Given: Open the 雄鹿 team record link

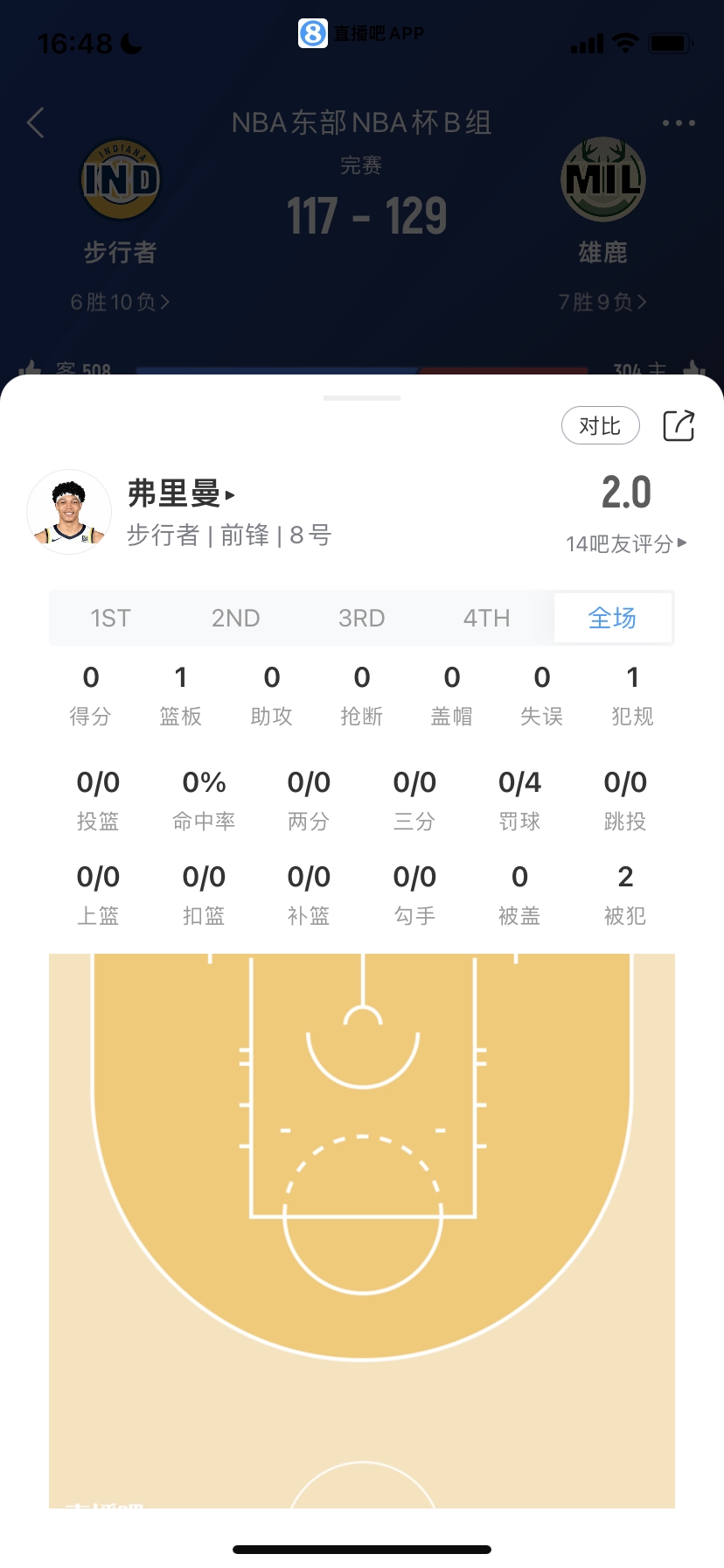Looking at the screenshot, I should [602, 302].
